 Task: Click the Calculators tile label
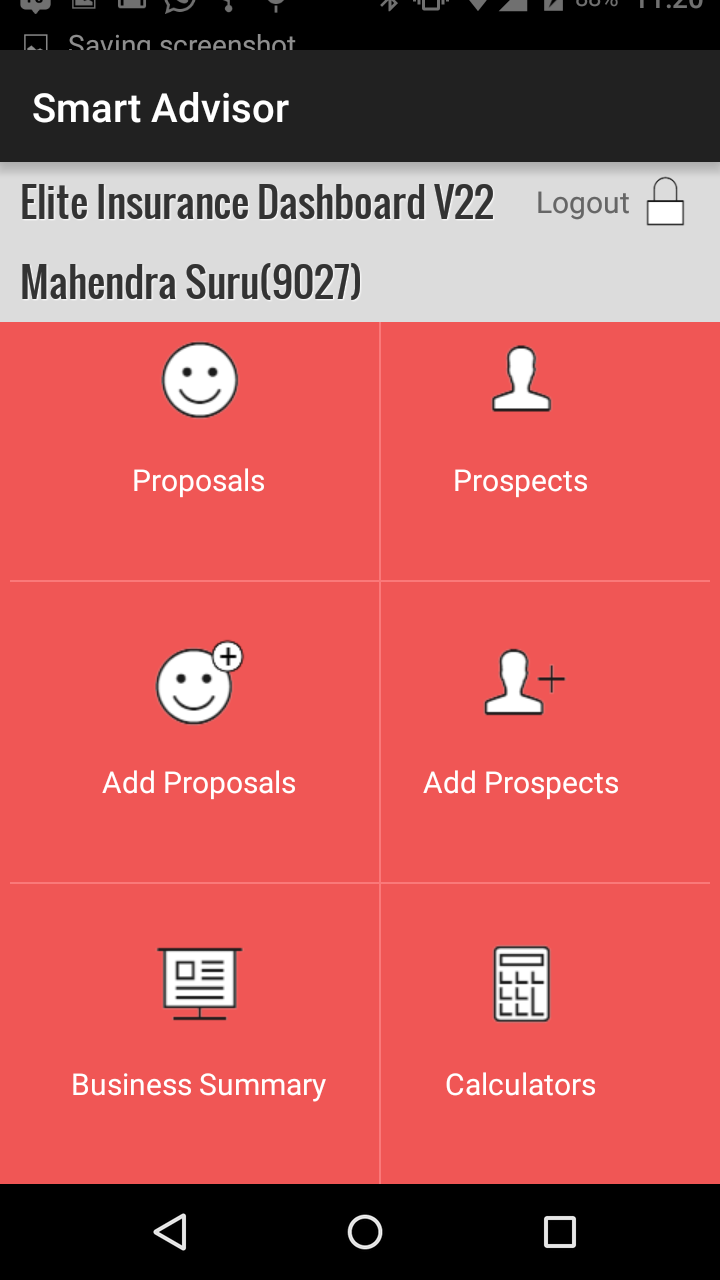click(520, 1084)
